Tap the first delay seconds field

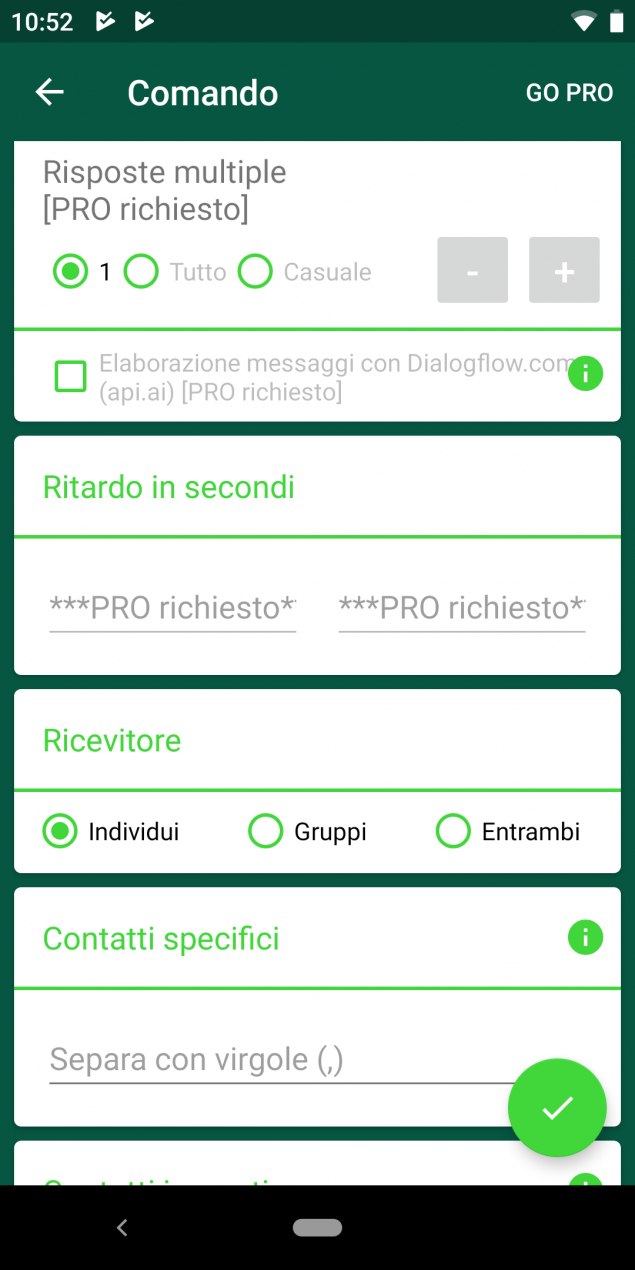[173, 607]
